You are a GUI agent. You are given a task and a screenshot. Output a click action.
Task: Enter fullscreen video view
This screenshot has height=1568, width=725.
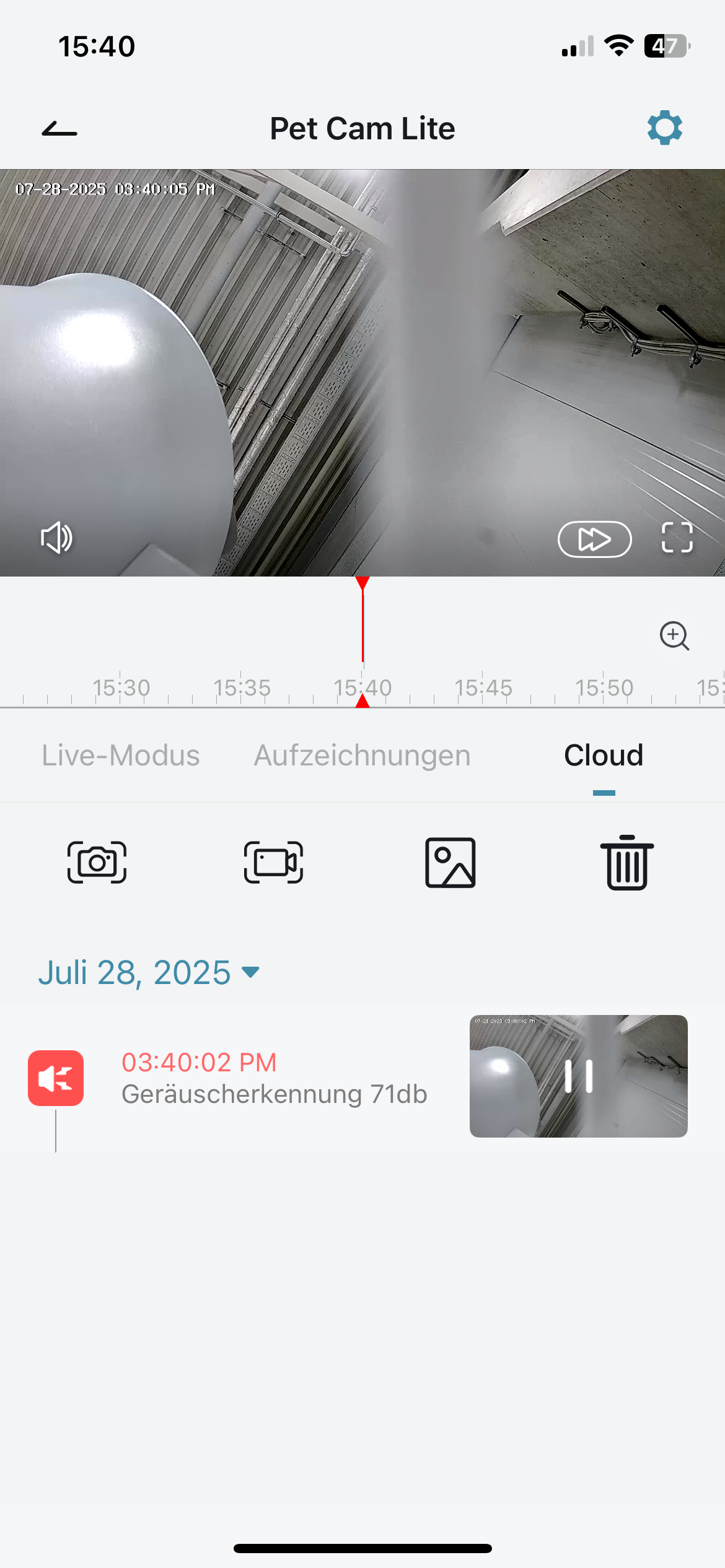click(677, 538)
